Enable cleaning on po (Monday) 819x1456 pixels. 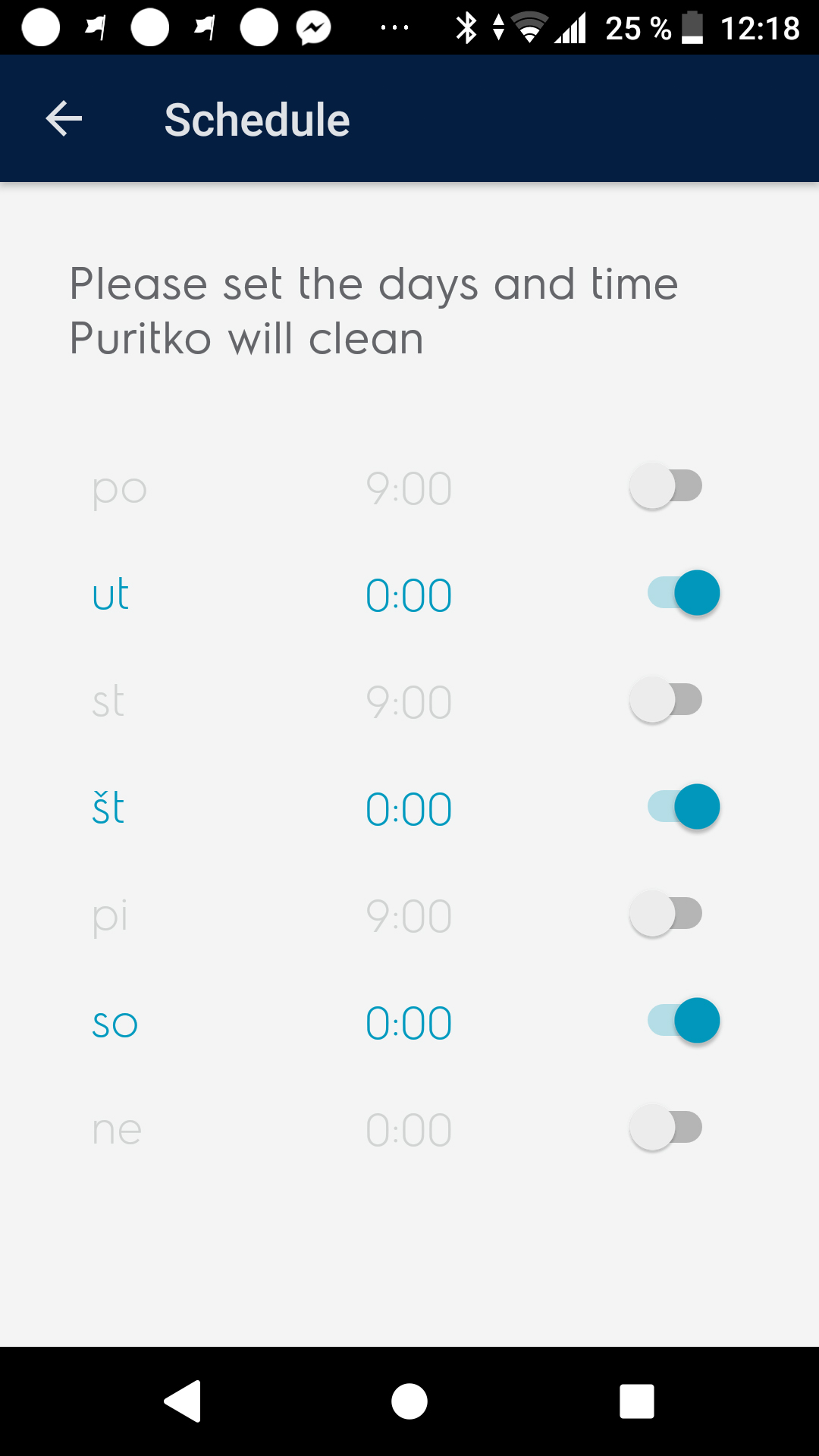coord(667,486)
